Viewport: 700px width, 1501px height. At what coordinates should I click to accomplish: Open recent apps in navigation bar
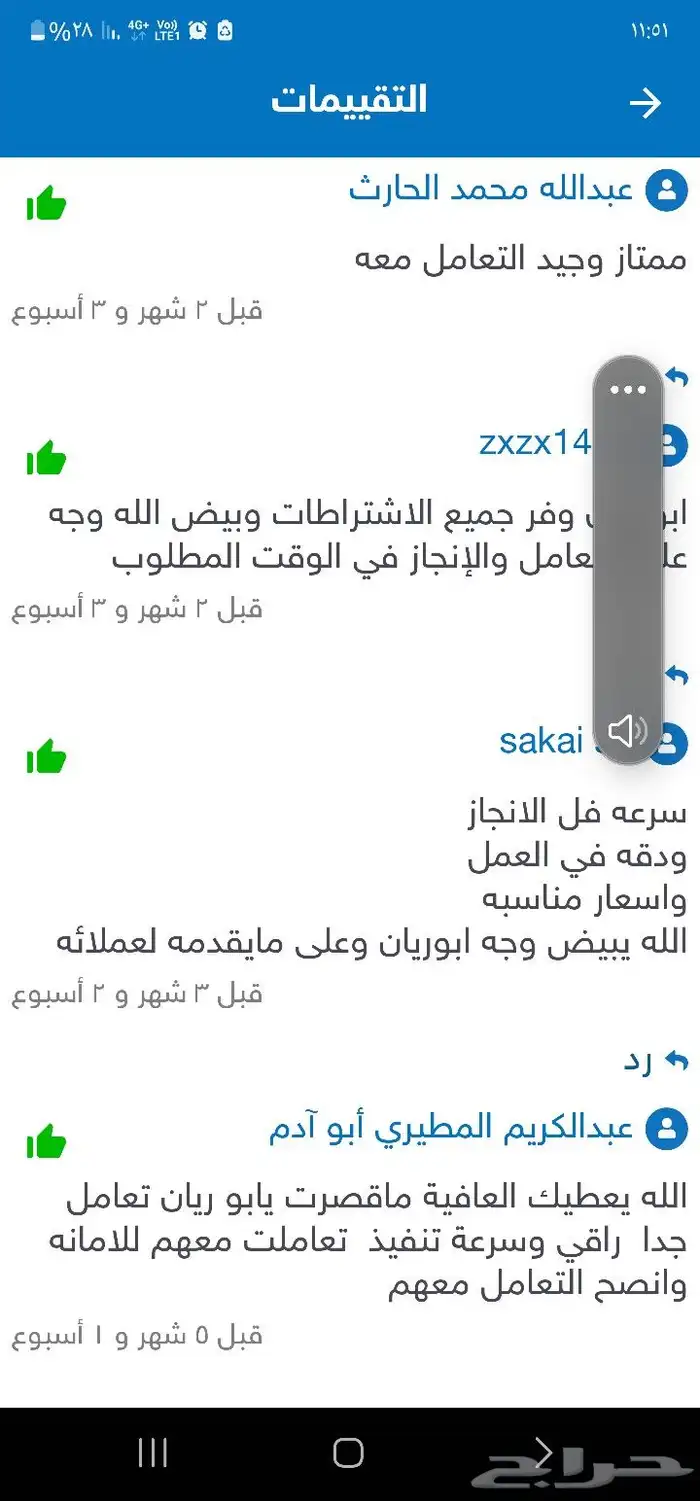click(153, 1453)
